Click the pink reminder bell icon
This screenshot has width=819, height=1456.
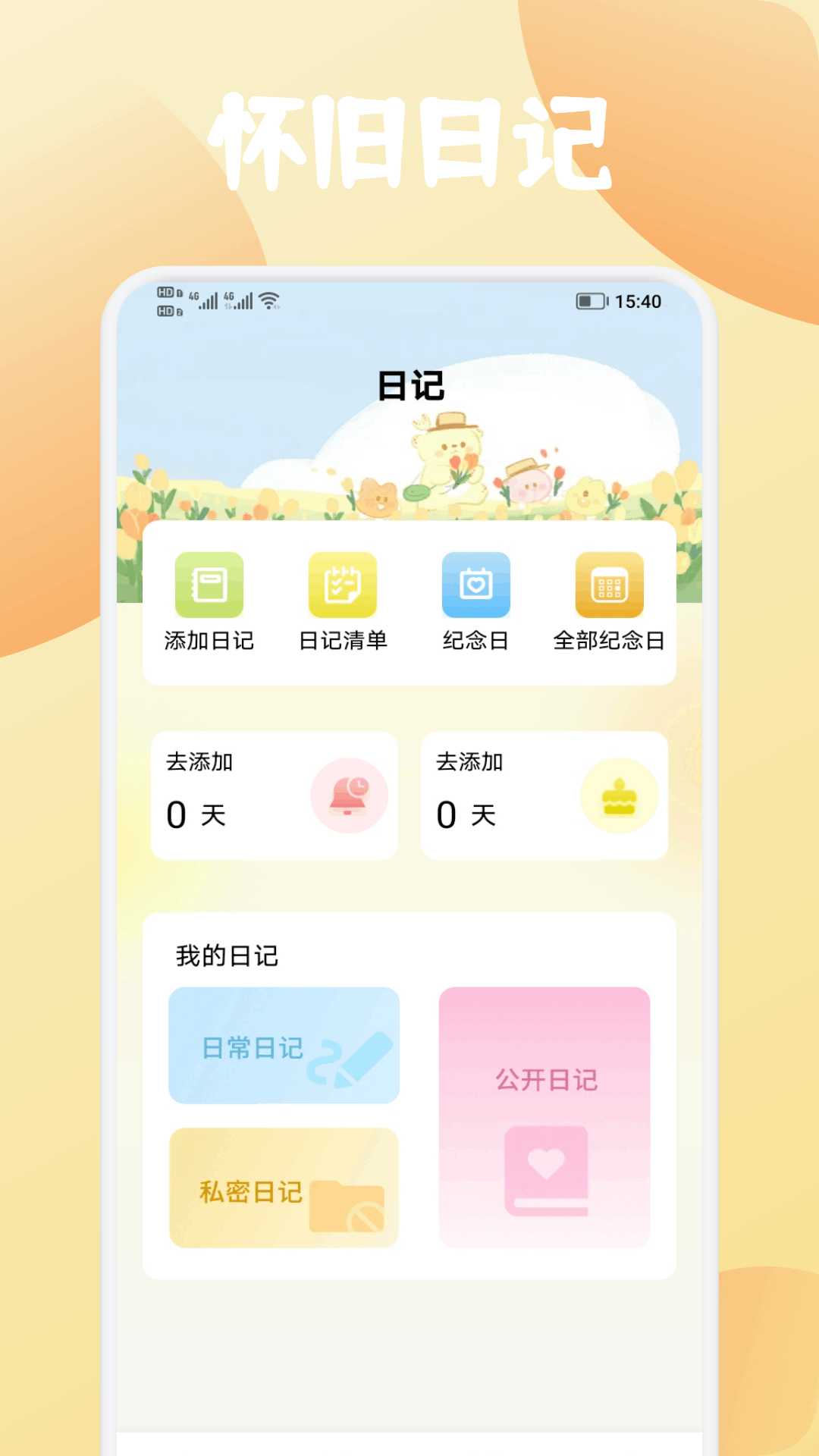click(348, 795)
